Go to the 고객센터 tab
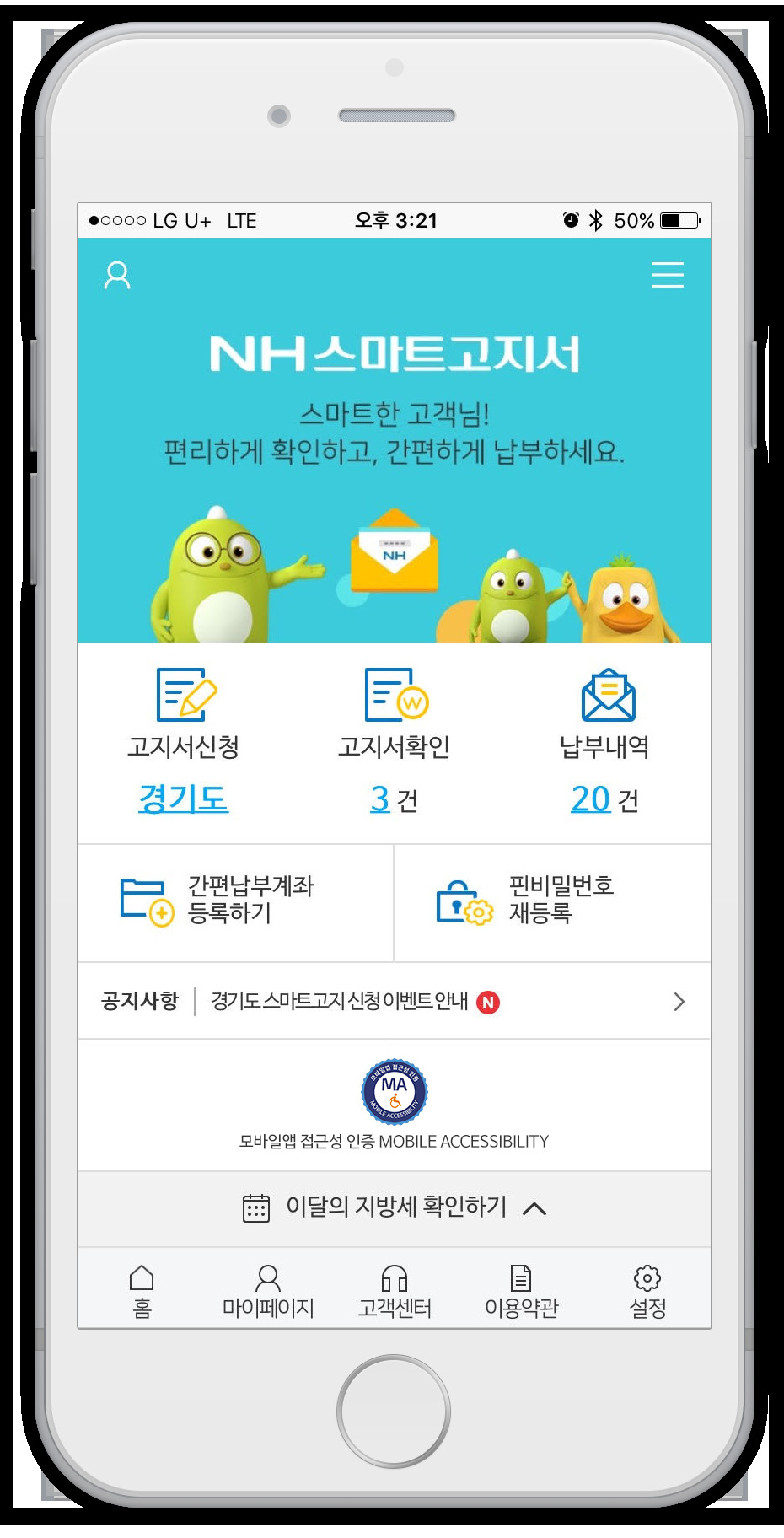Image resolution: width=784 pixels, height=1538 pixels. 395,1290
